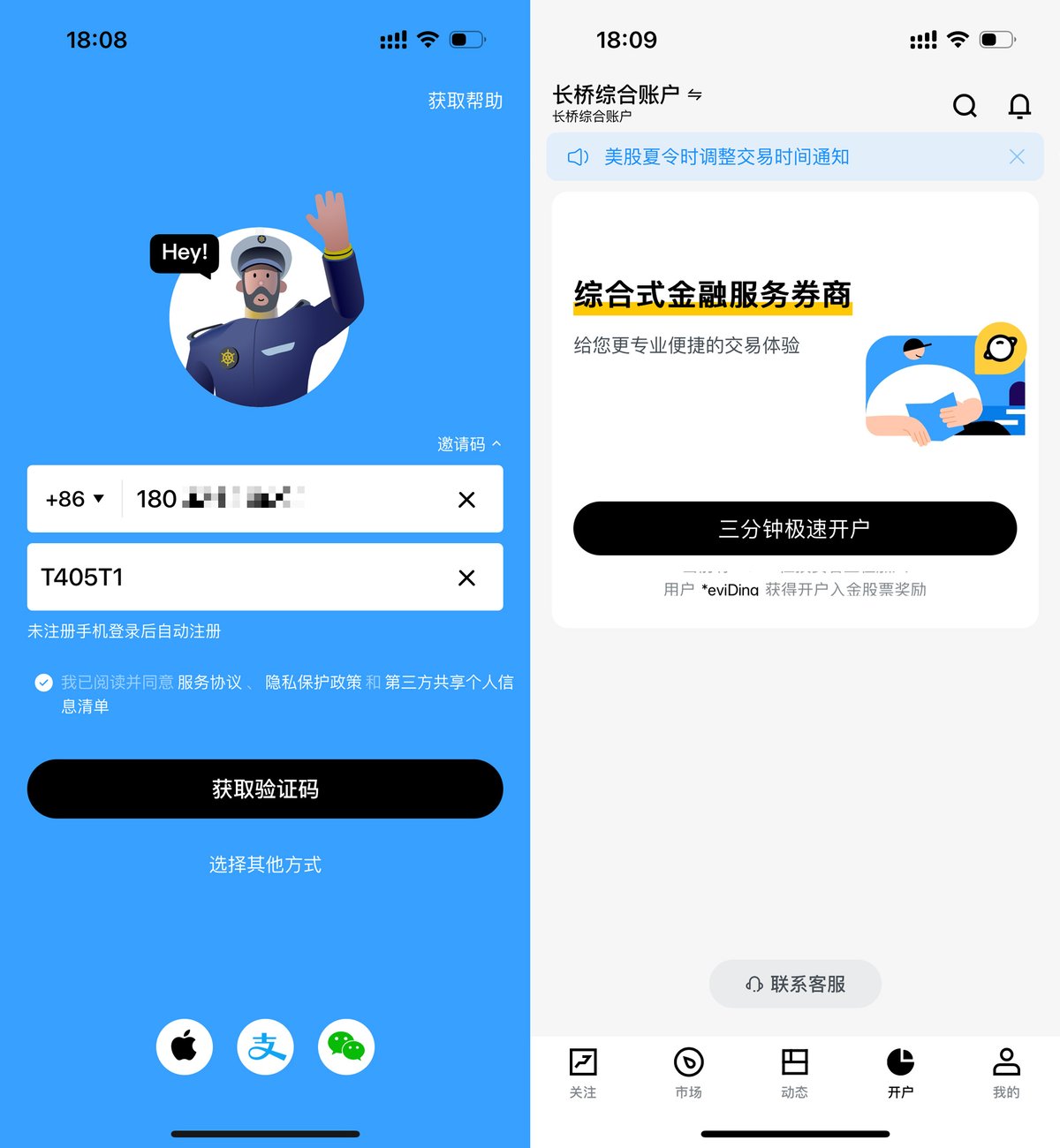Open the 隐私保护政策 link
Viewport: 1060px width, 1148px height.
tap(314, 683)
